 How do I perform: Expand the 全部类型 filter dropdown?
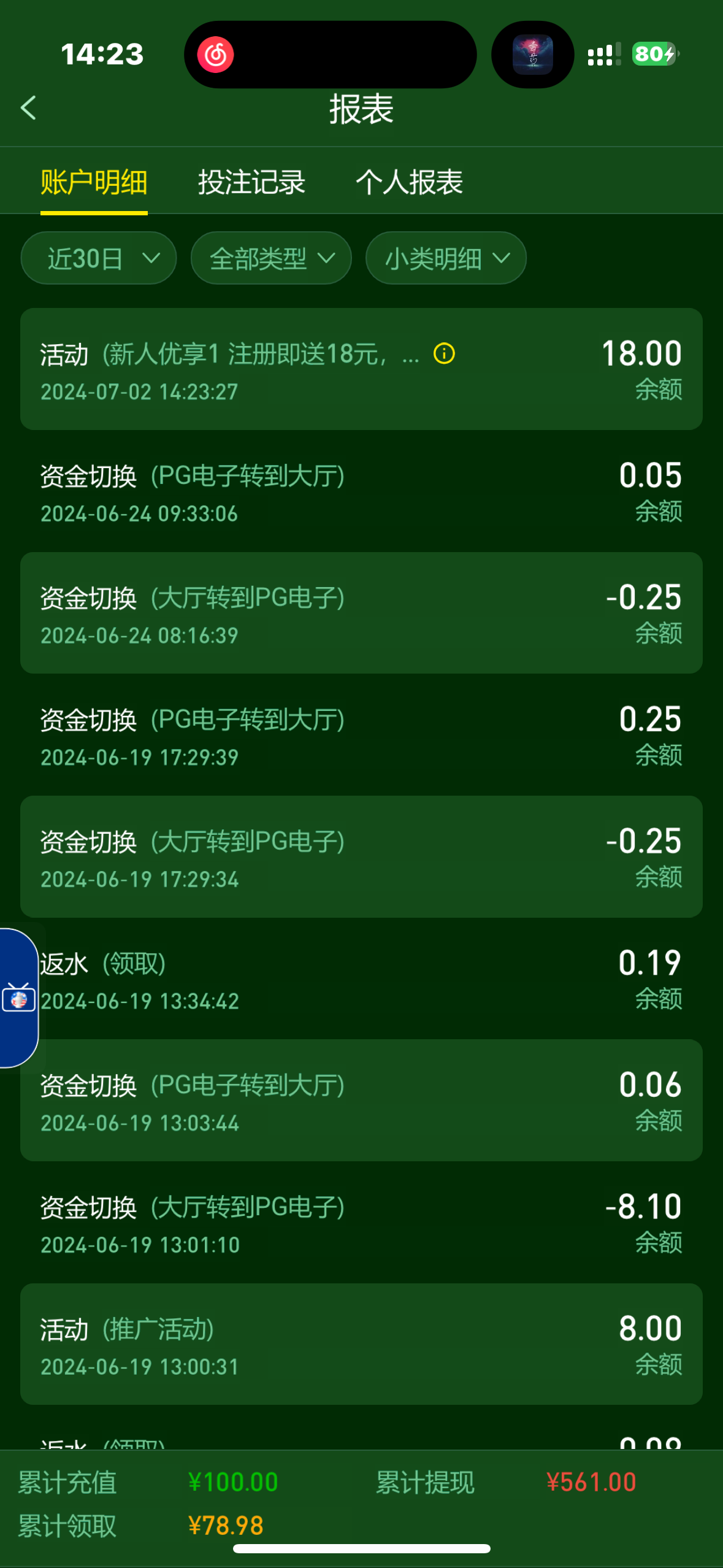[271, 258]
